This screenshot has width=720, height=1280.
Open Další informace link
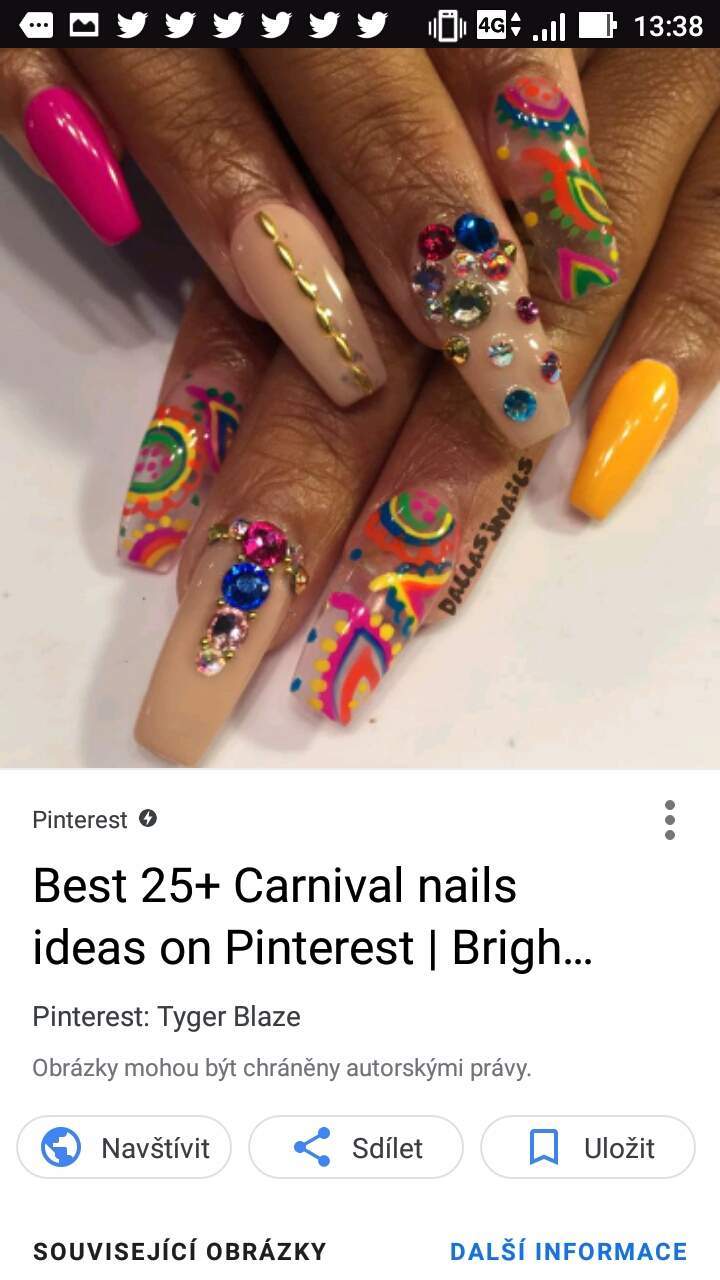pyautogui.click(x=568, y=1251)
